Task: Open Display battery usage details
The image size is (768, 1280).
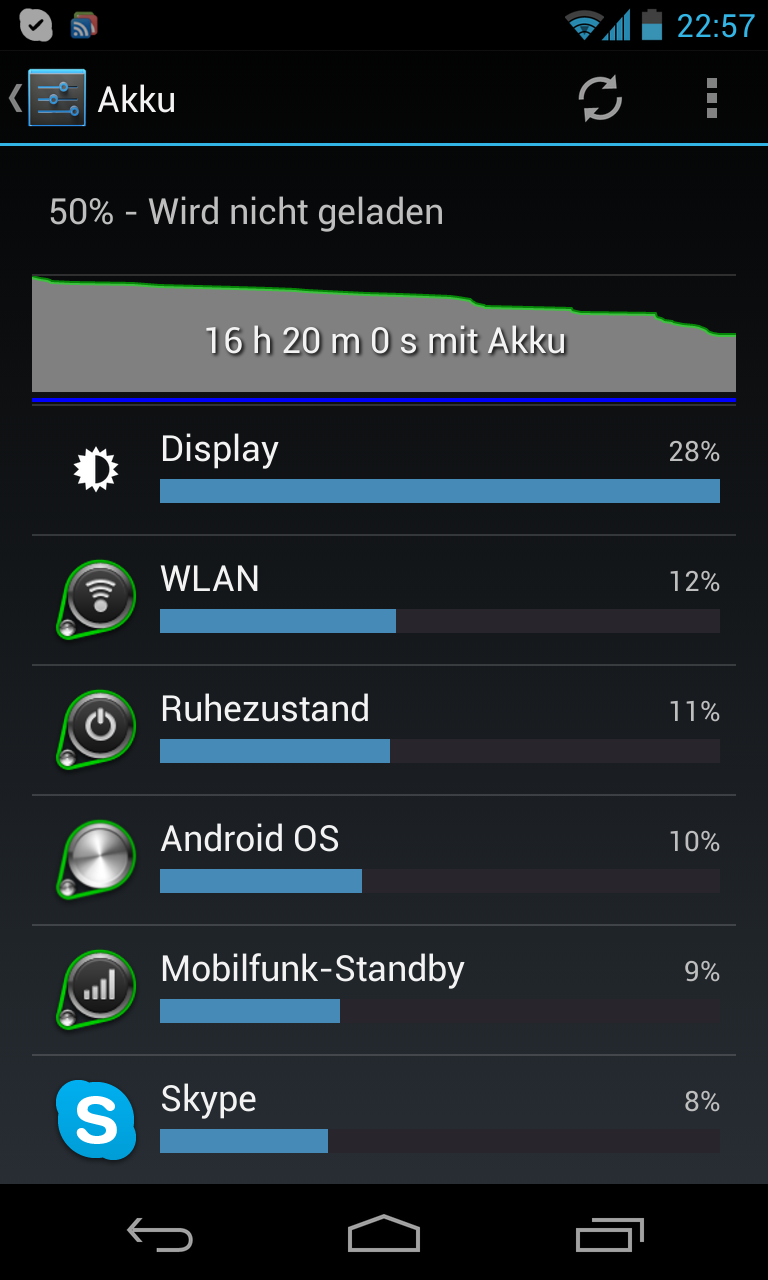Action: click(384, 470)
